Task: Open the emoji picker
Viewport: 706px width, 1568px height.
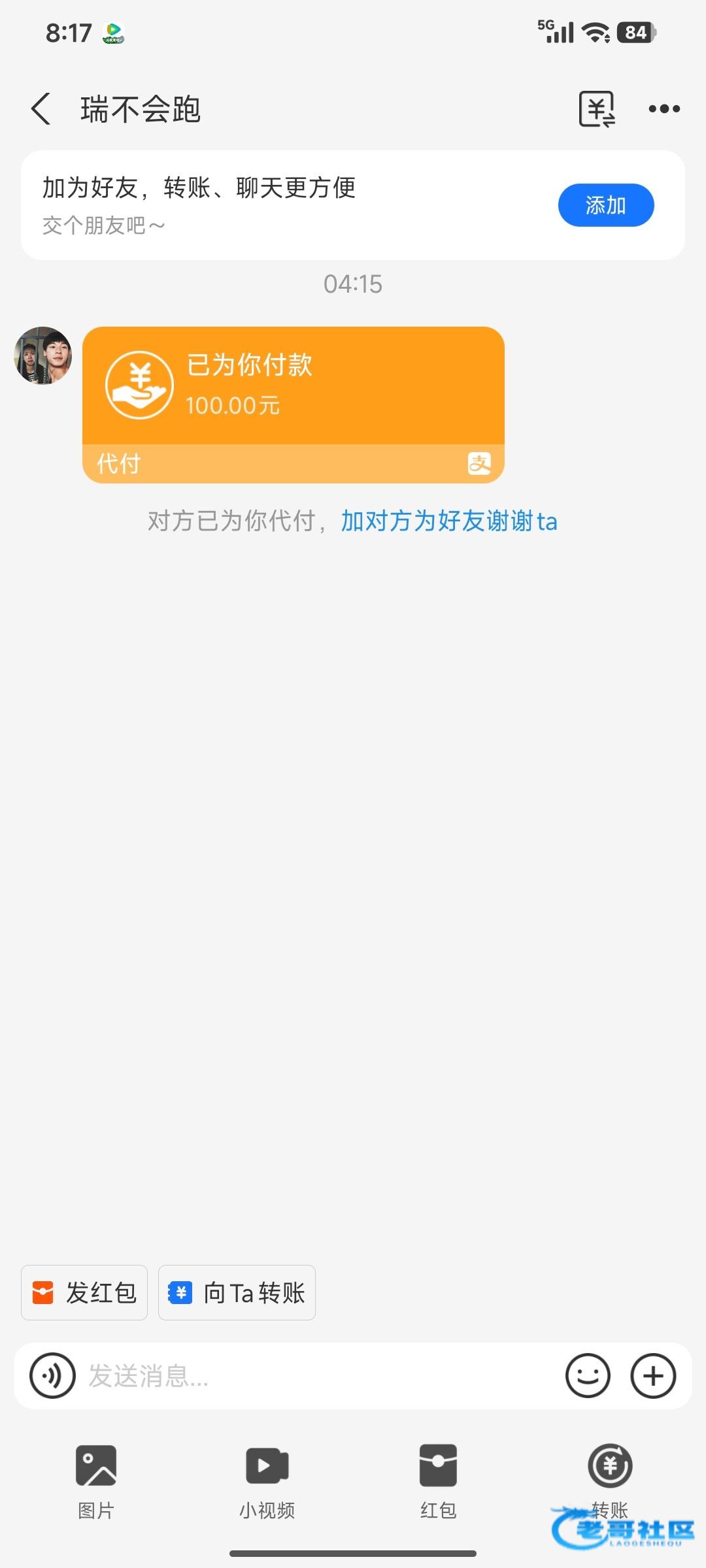Action: (x=588, y=1375)
